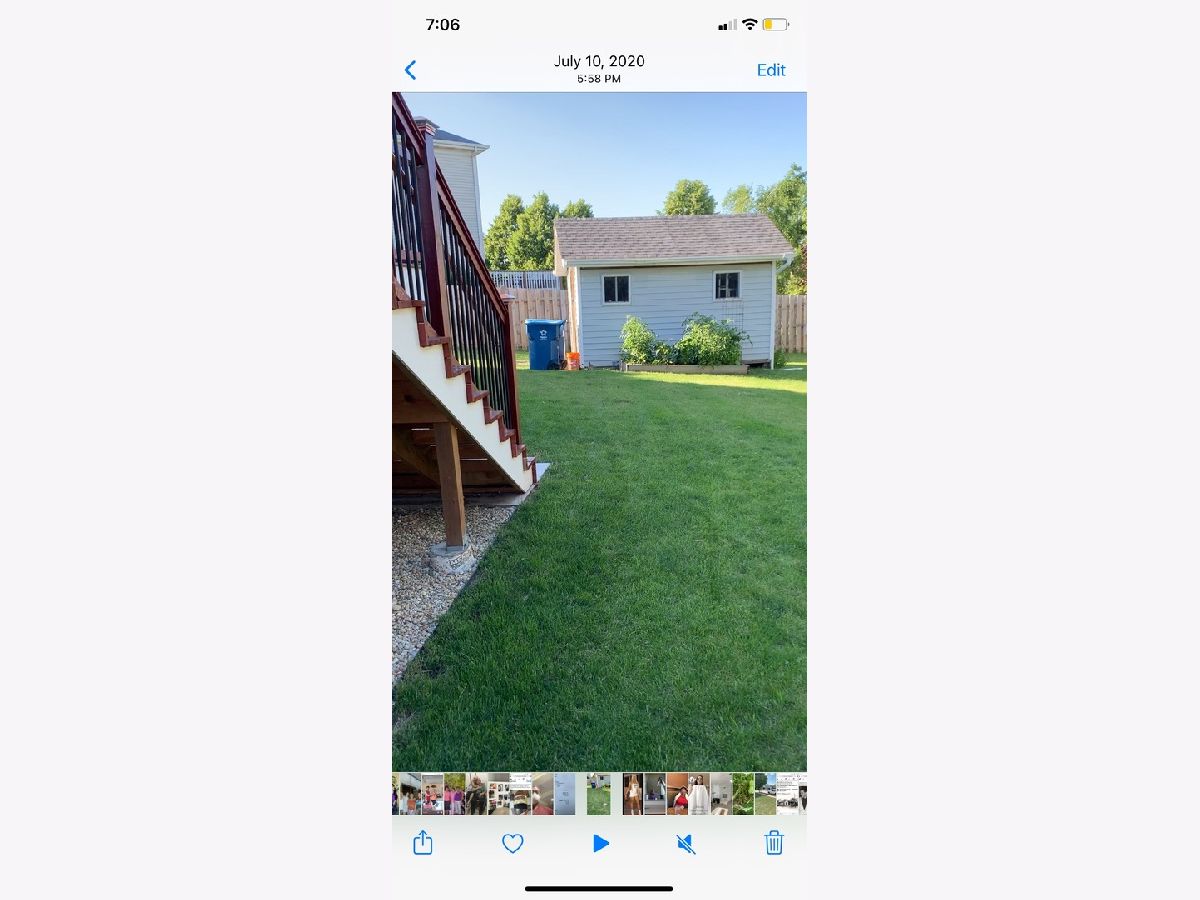
Task: Mark this video as favorite
Action: click(x=512, y=844)
